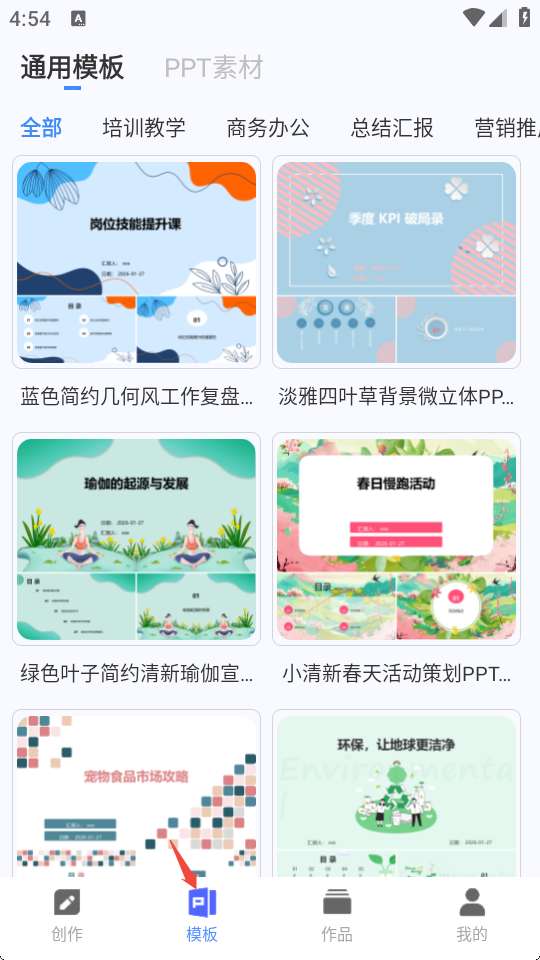Filter templates by 商务办公
The width and height of the screenshot is (540, 960).
pyautogui.click(x=268, y=128)
